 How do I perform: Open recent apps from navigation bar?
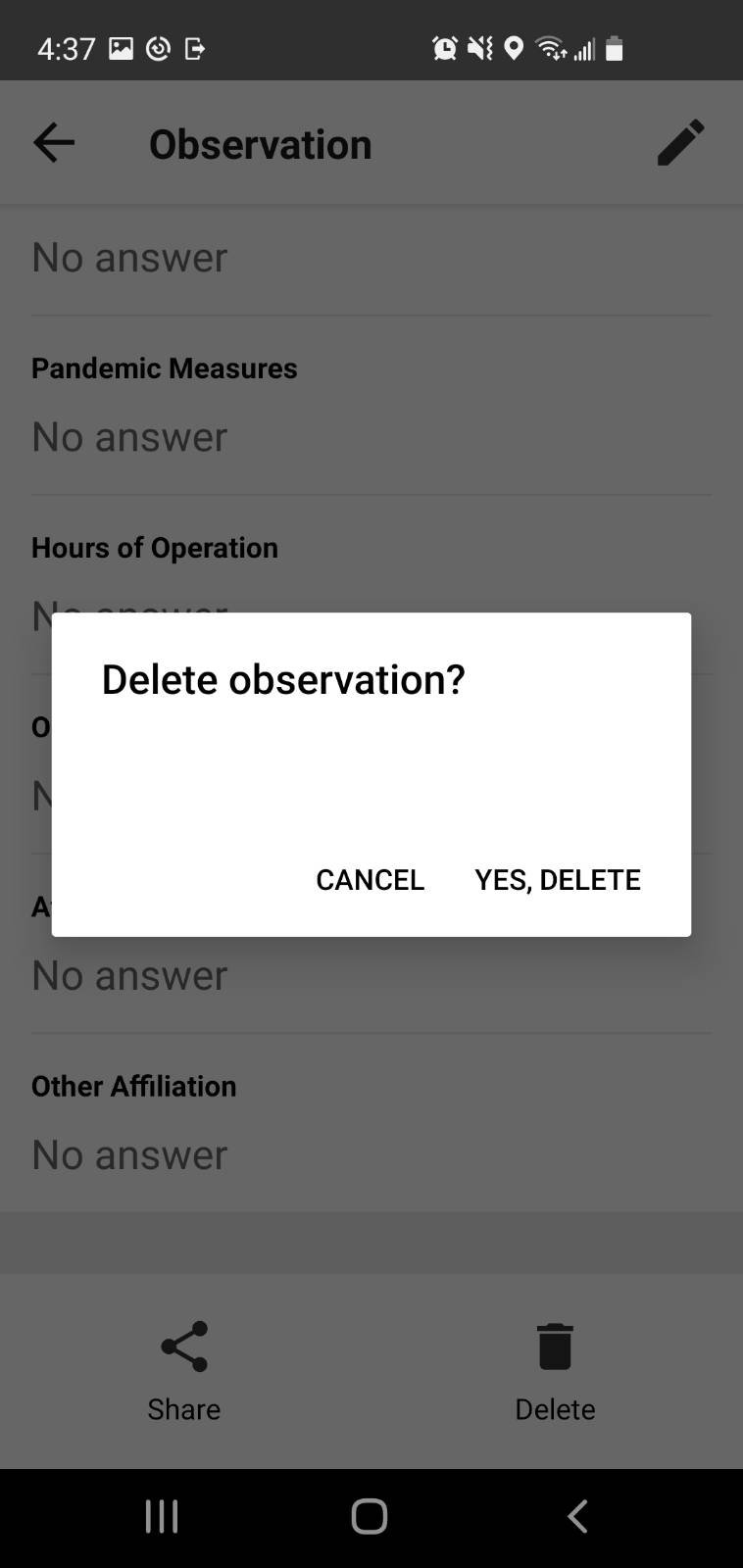162,1516
